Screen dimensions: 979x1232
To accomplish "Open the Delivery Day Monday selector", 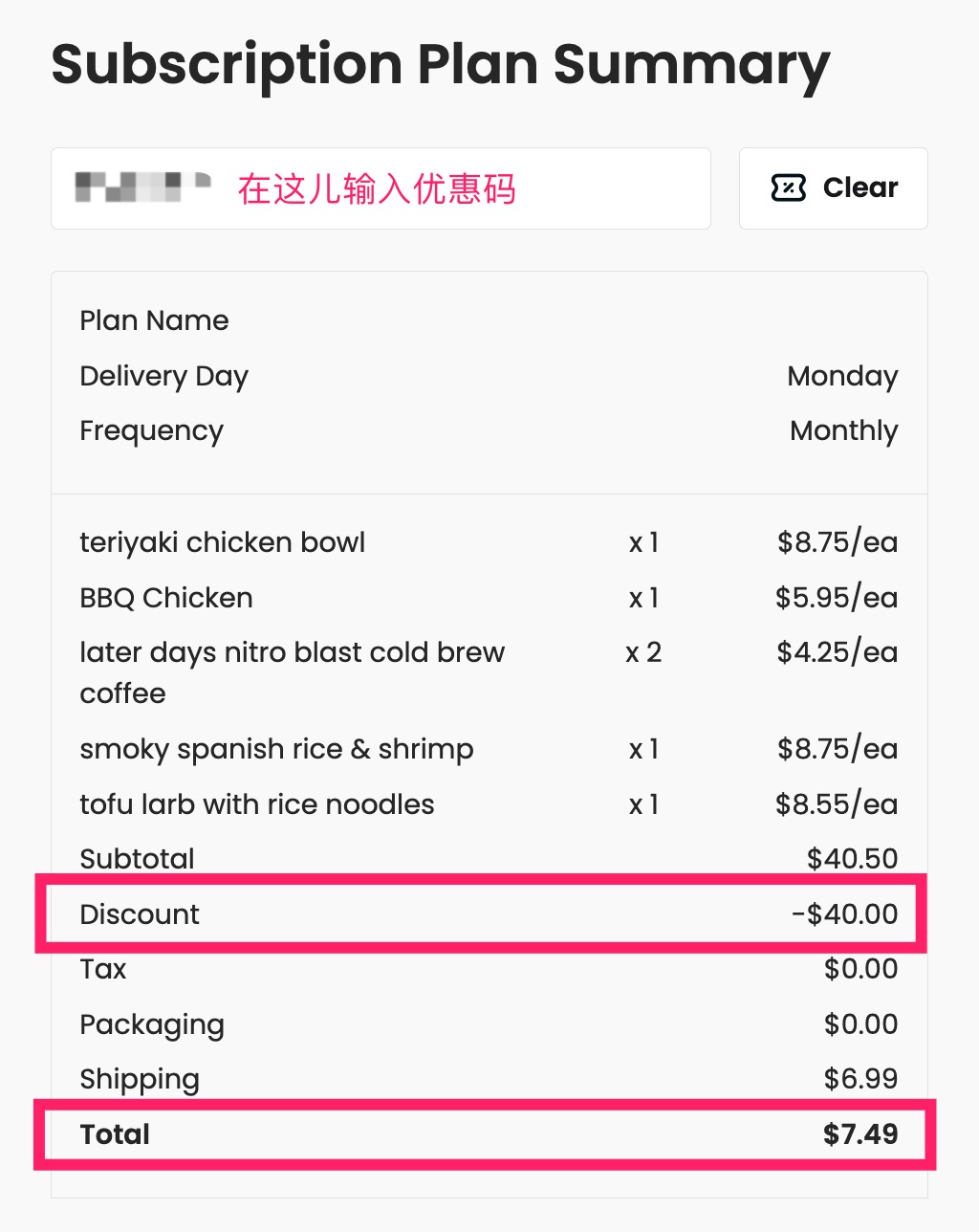I will (841, 376).
